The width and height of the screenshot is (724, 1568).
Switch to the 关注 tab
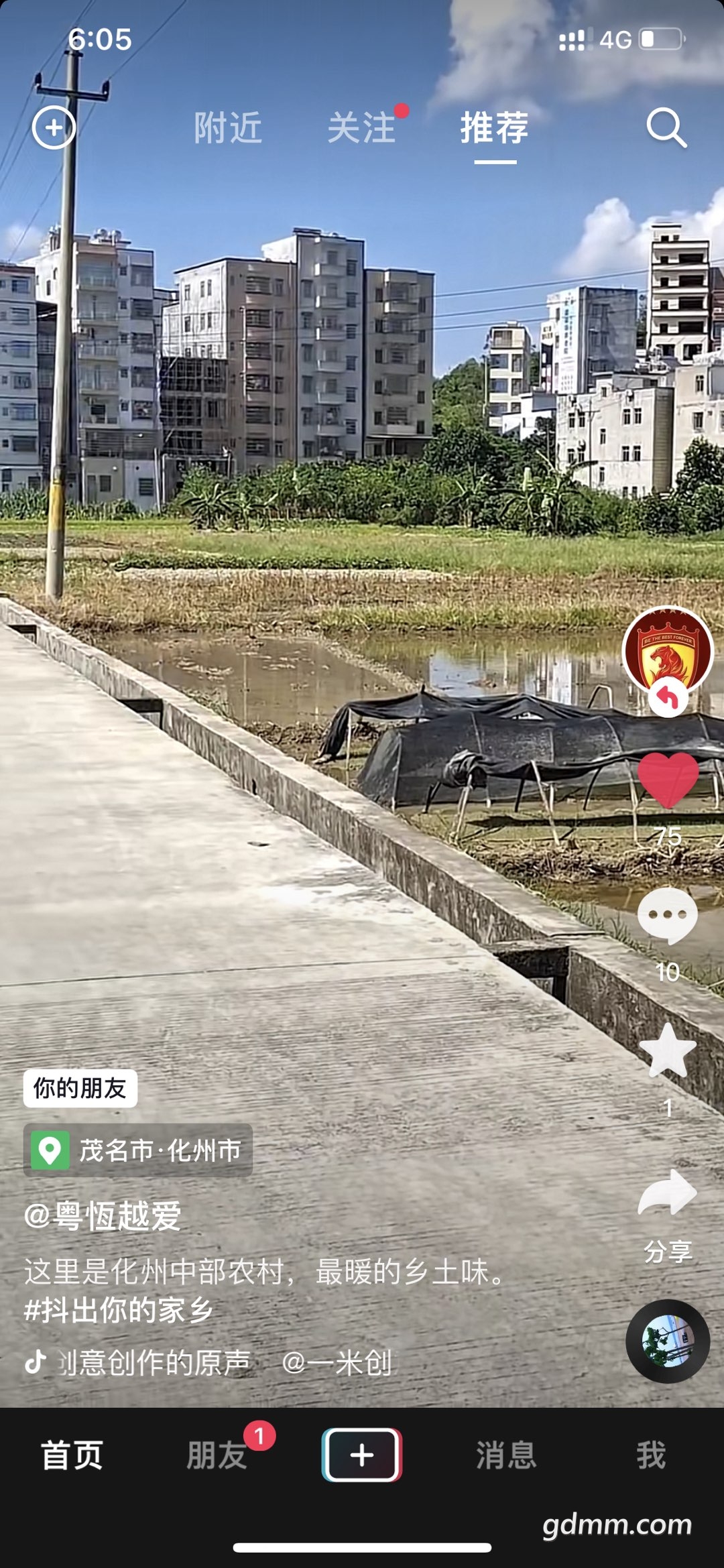coord(362,127)
